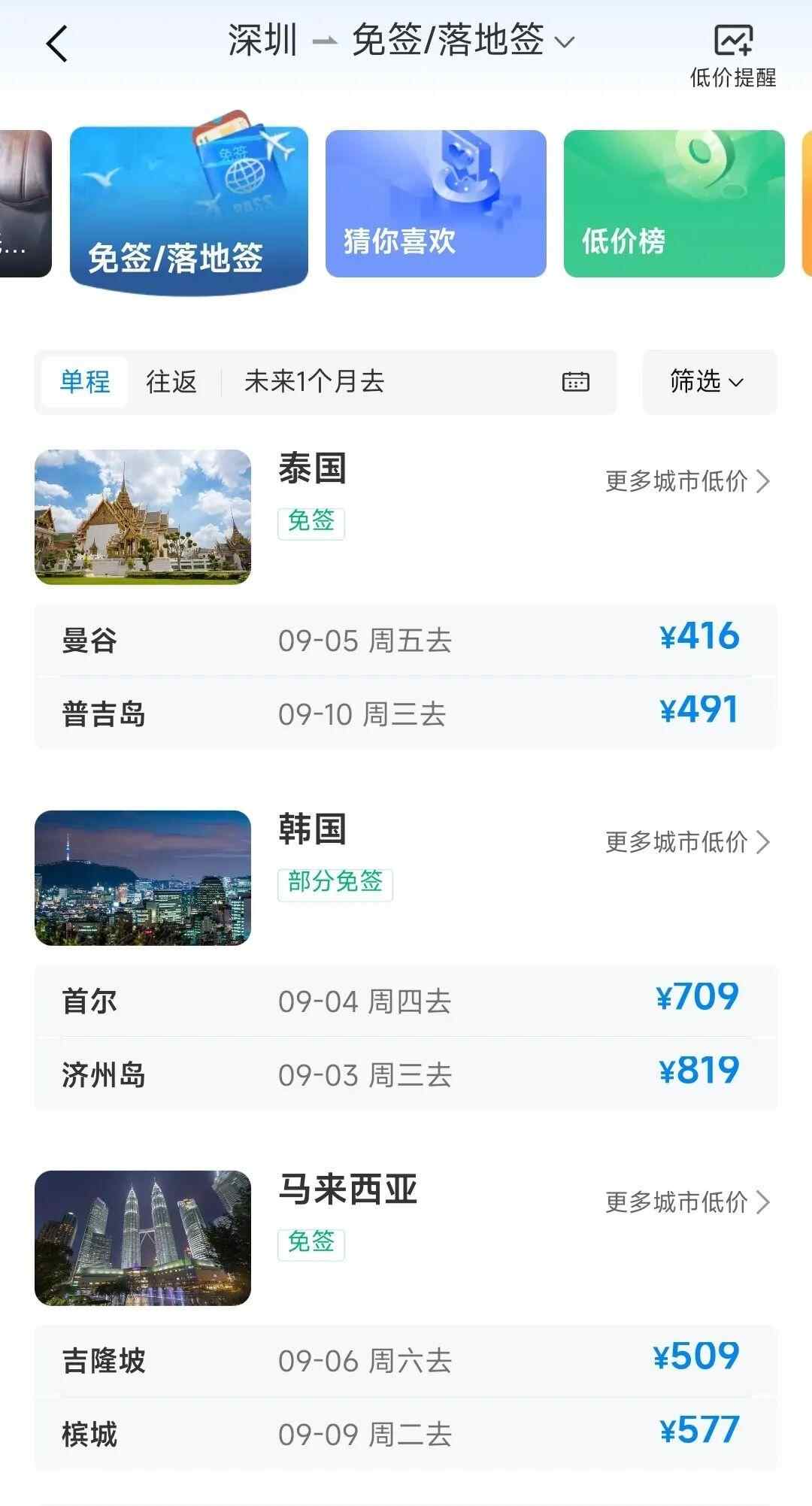
Task: Open the 曼谷 flight at ¥416
Action: [x=406, y=640]
